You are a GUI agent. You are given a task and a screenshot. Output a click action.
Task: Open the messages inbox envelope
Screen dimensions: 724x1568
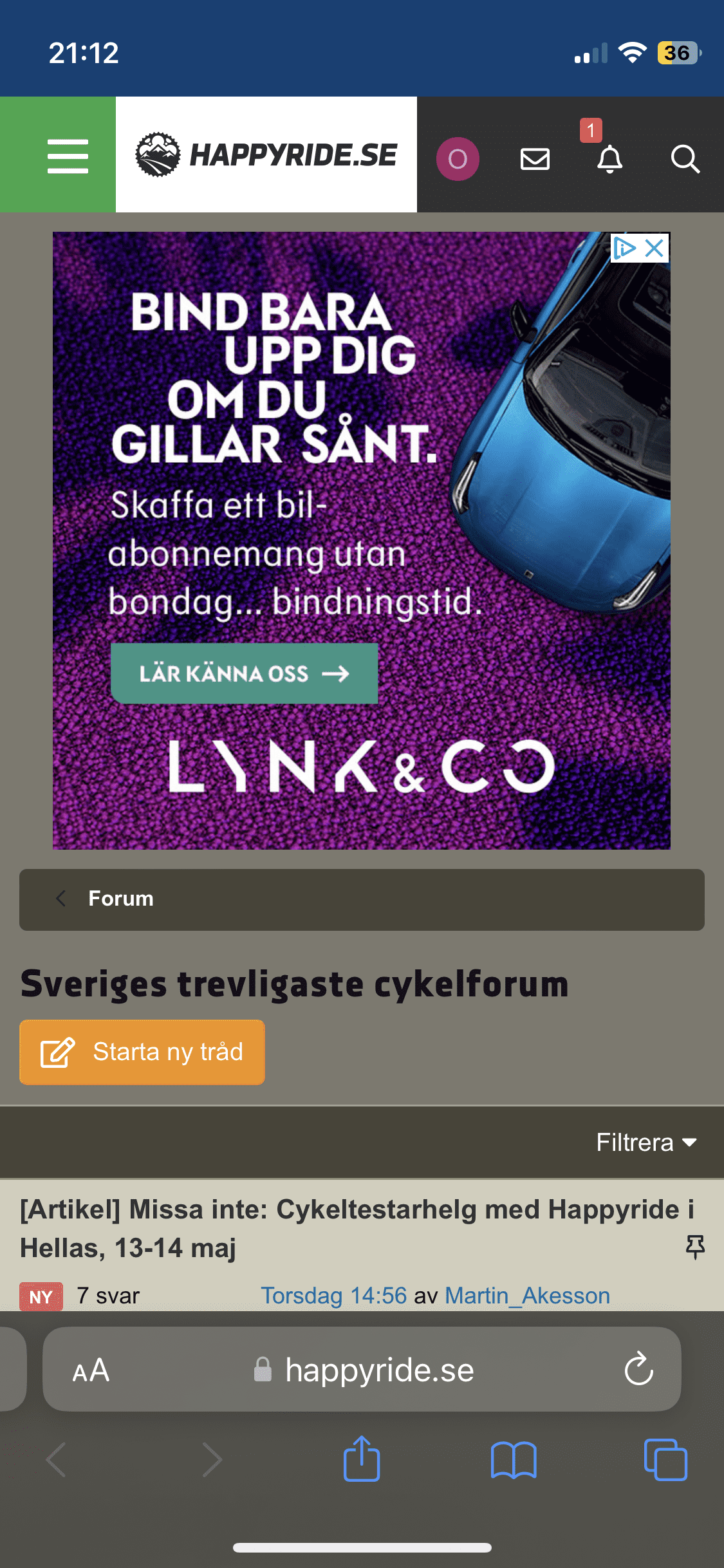tap(535, 159)
